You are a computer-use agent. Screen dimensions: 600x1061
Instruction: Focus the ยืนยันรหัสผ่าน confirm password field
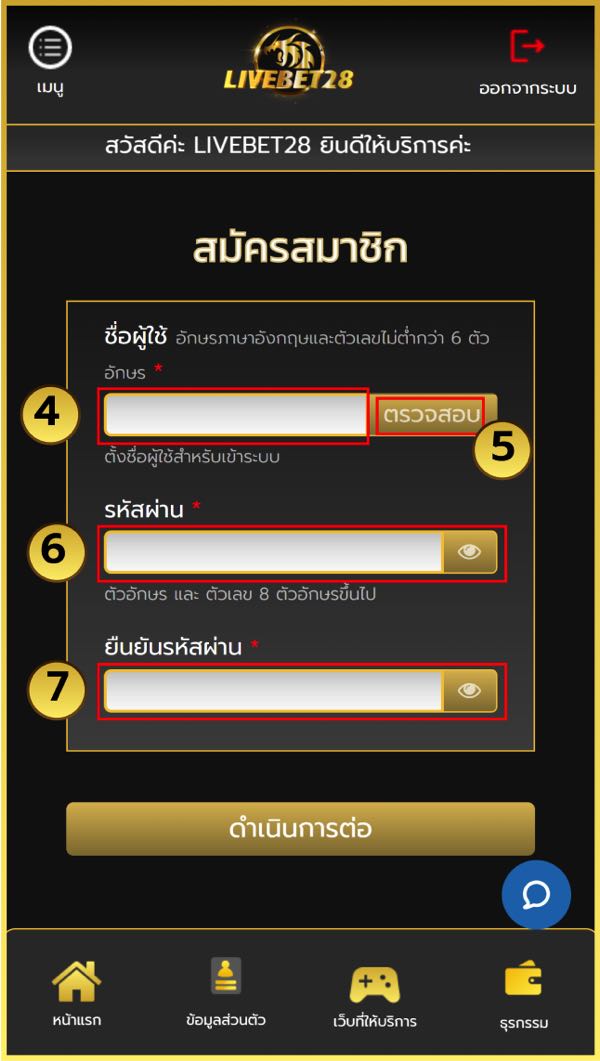(272, 690)
